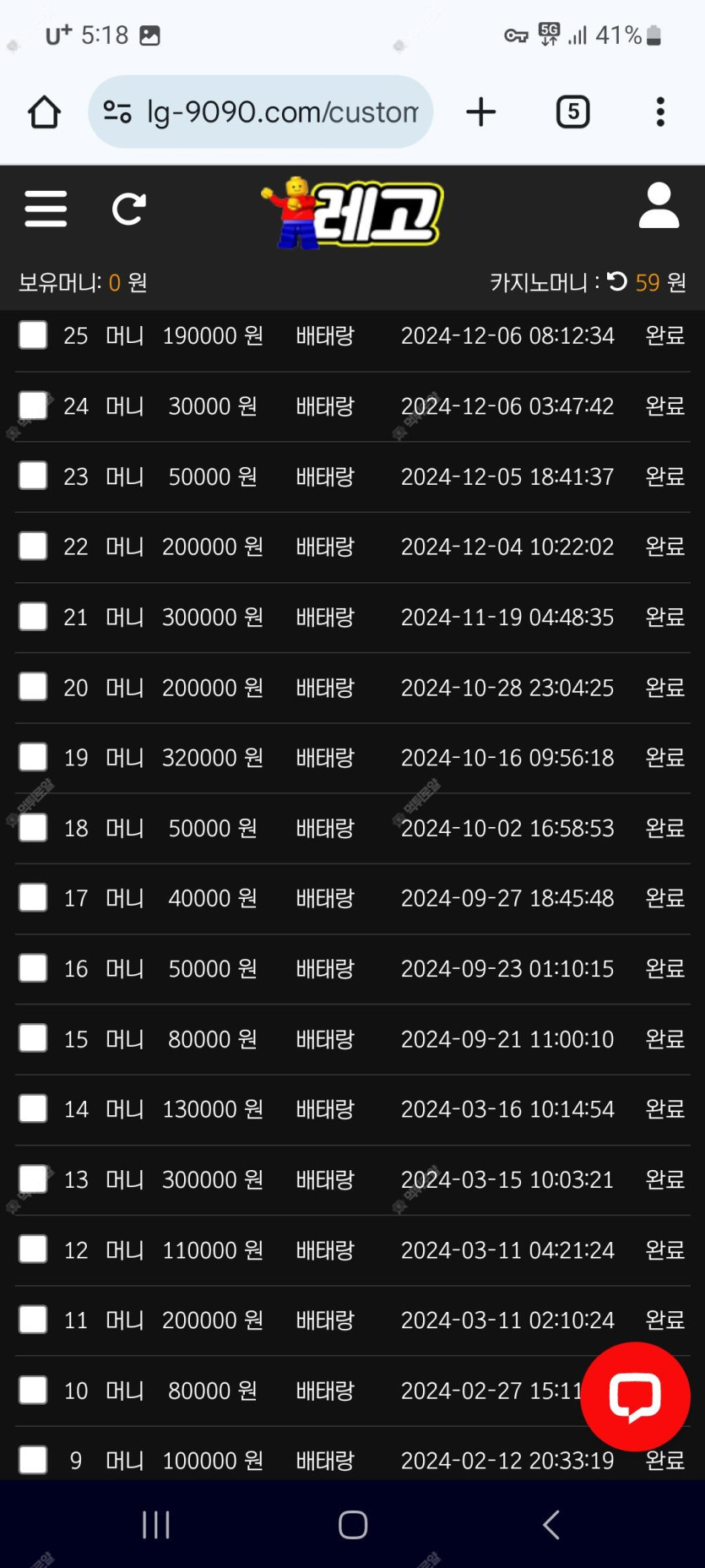Viewport: 705px width, 1568px height.
Task: Open the user profile icon
Action: coord(659,206)
